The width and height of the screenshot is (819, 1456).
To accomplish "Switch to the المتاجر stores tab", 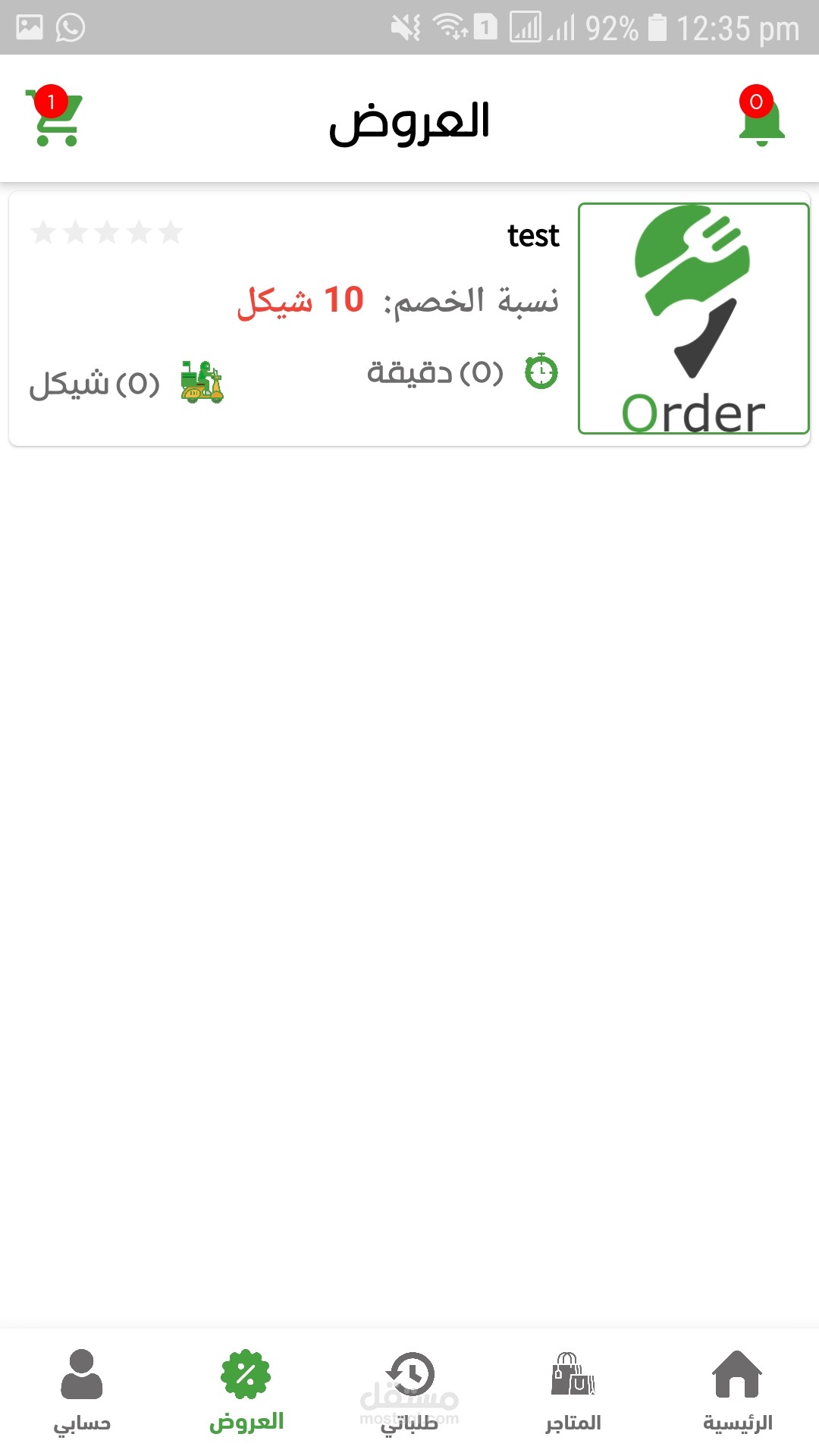I will 573,1392.
